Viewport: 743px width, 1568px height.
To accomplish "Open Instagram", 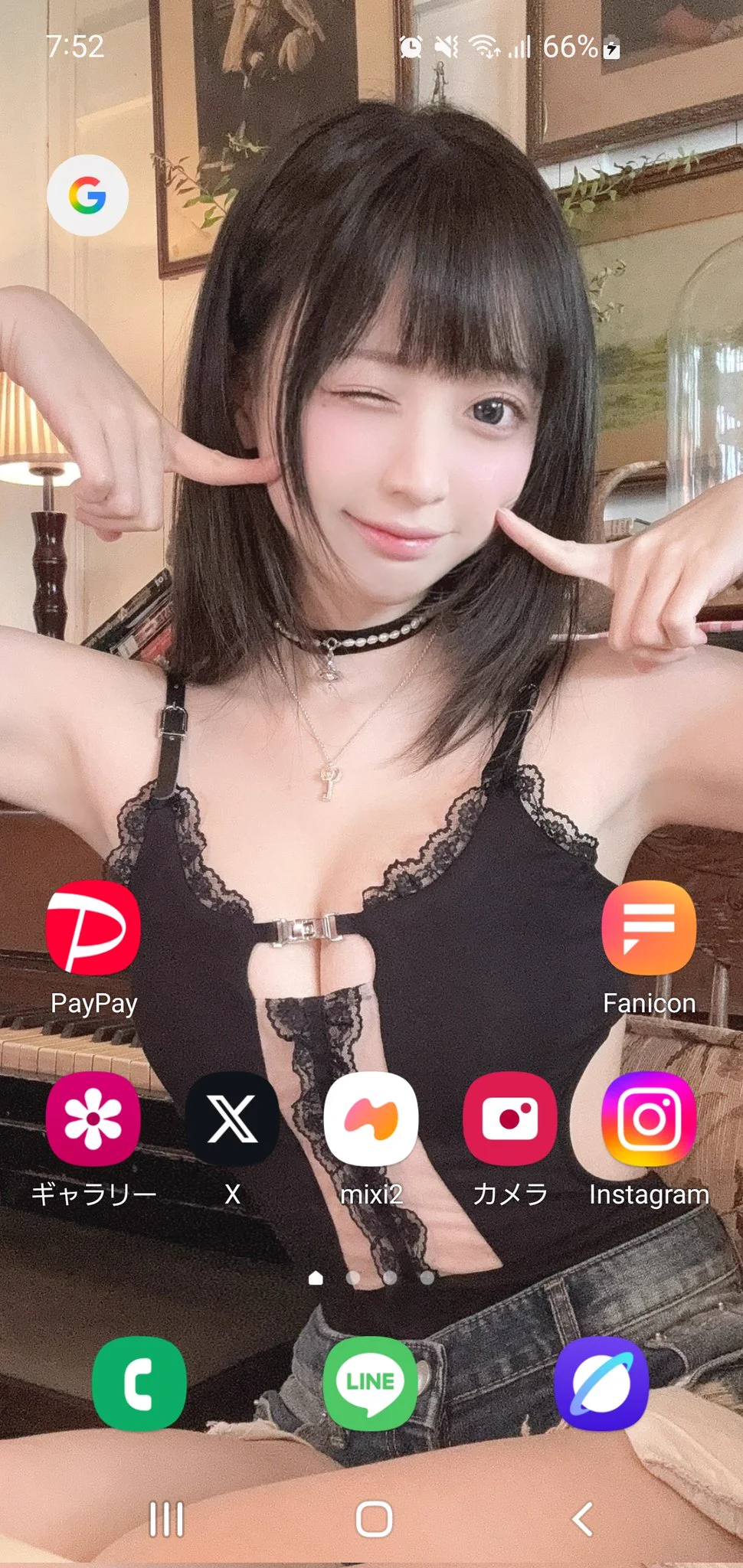I will 649,1119.
